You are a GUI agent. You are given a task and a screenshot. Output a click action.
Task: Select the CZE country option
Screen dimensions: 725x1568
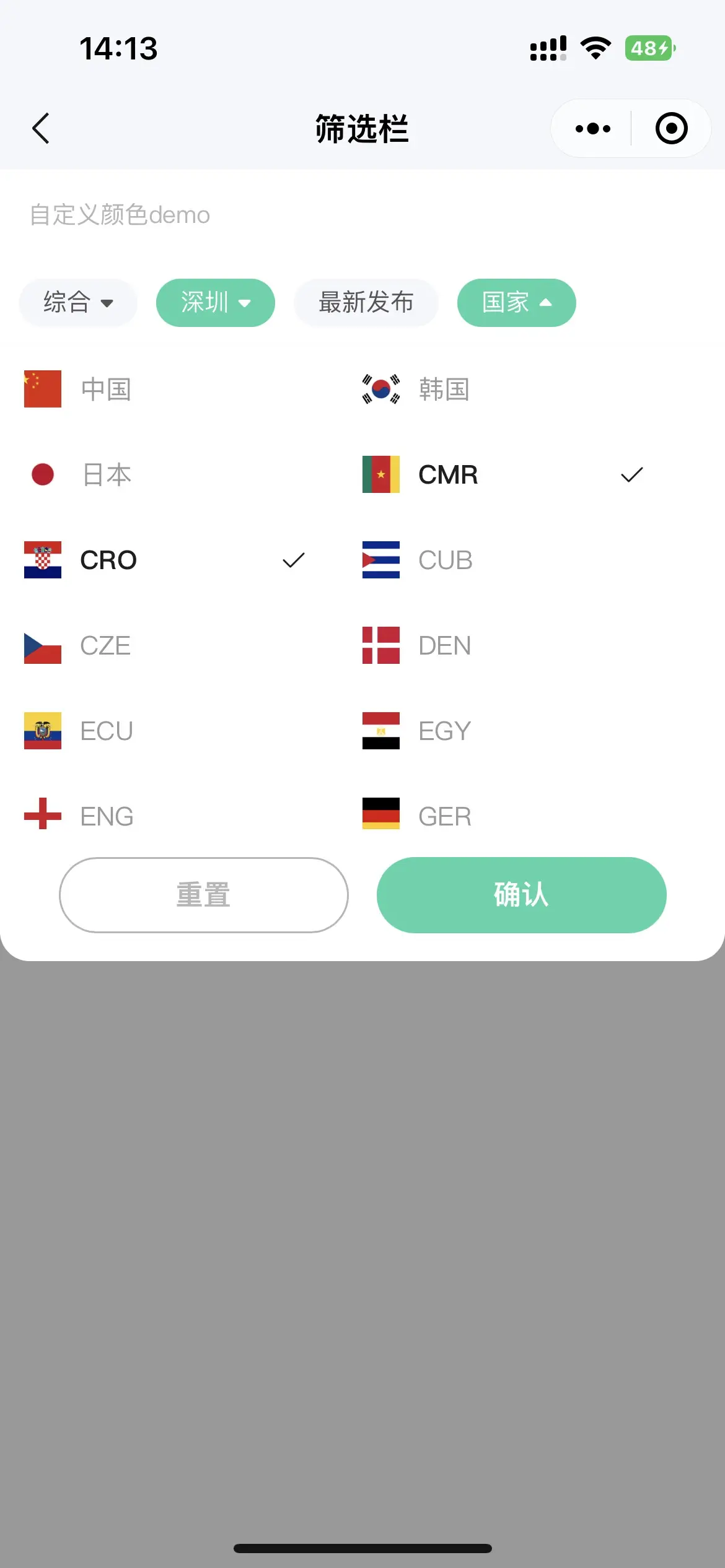click(105, 646)
